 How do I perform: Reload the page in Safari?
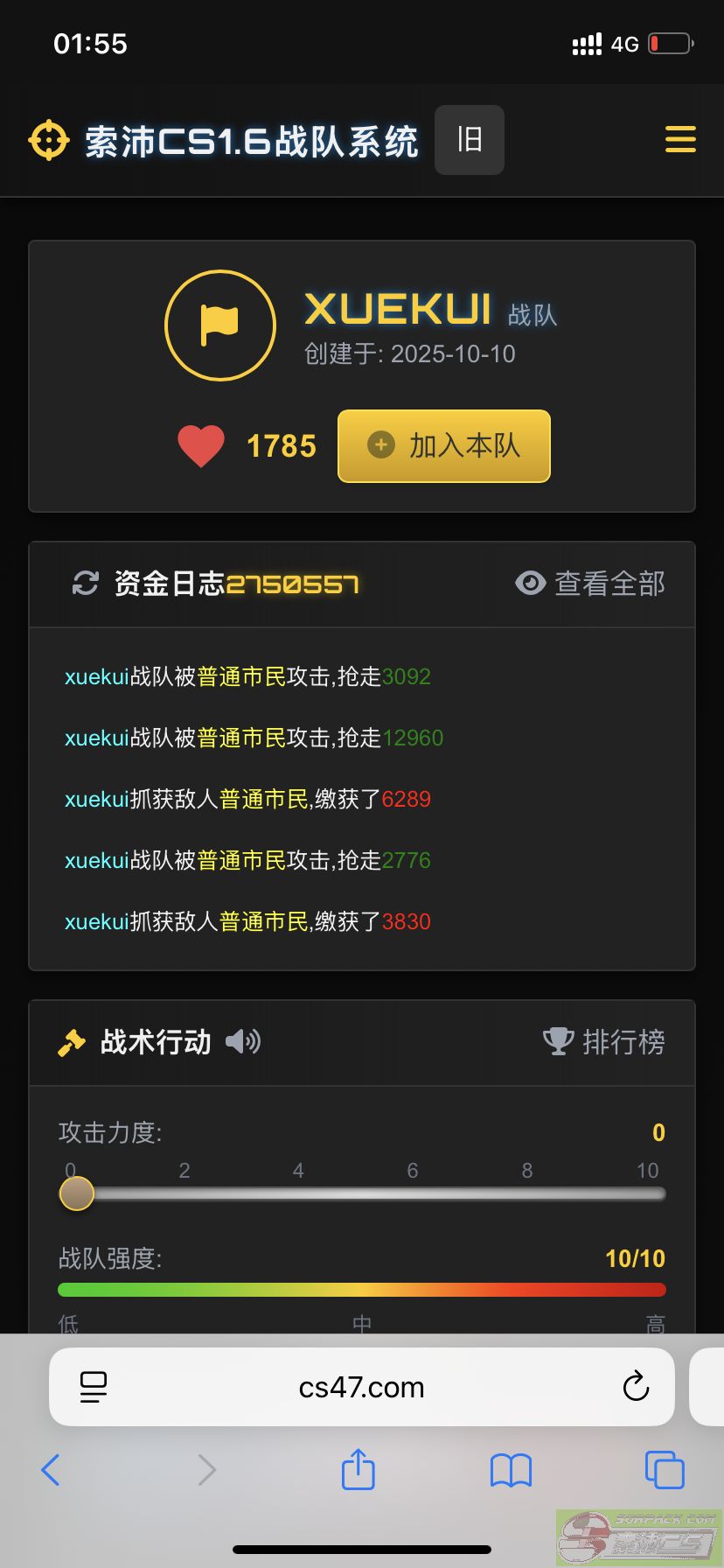[636, 1388]
